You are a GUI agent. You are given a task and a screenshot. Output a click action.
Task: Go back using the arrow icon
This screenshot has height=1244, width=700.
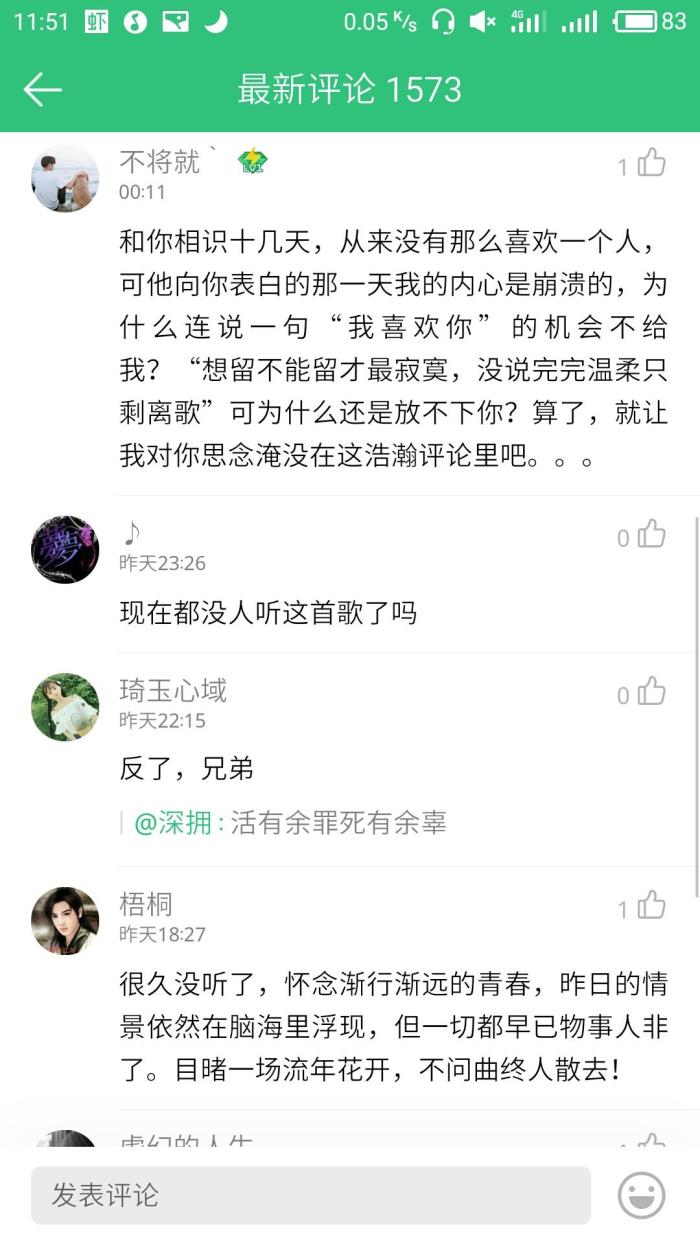pyautogui.click(x=43, y=89)
